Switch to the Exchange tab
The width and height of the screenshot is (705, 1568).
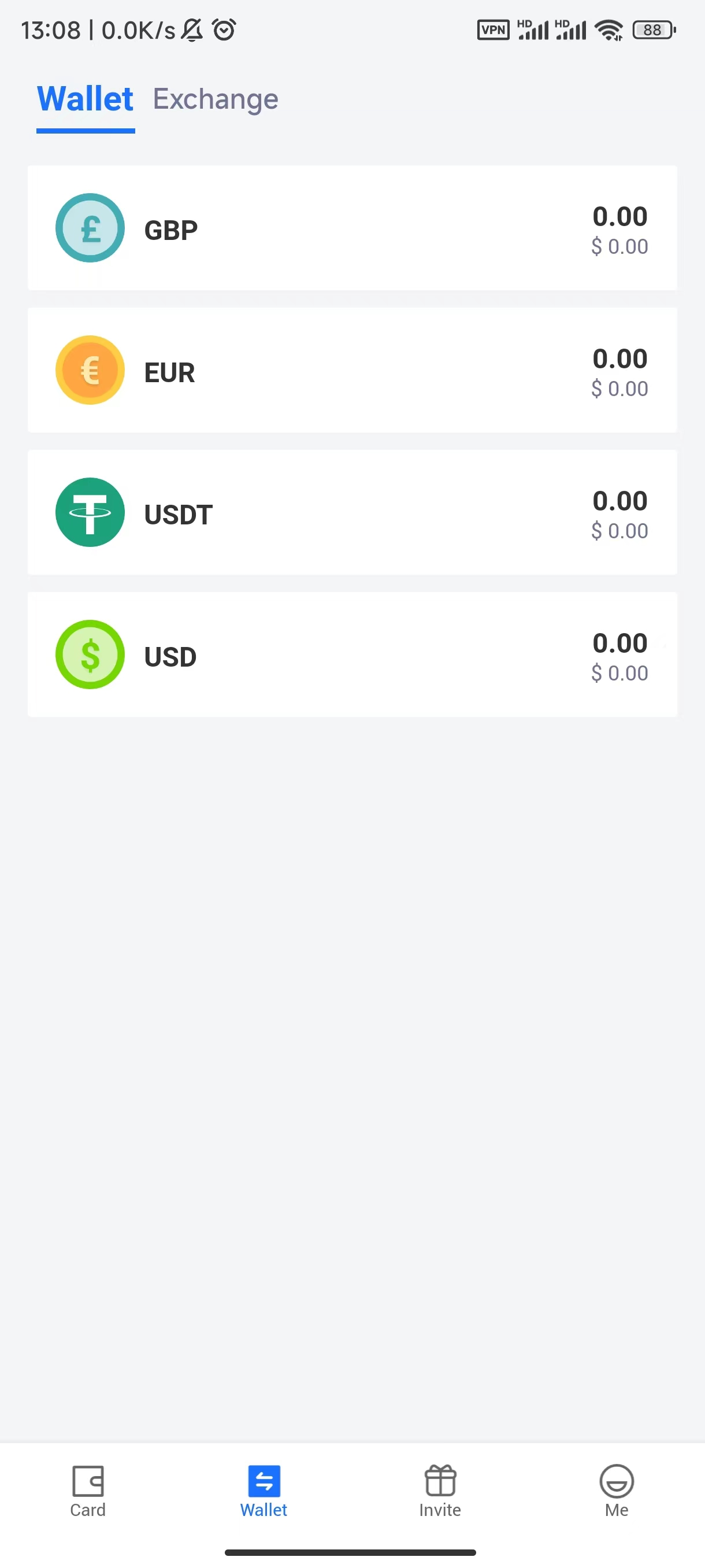coord(216,99)
